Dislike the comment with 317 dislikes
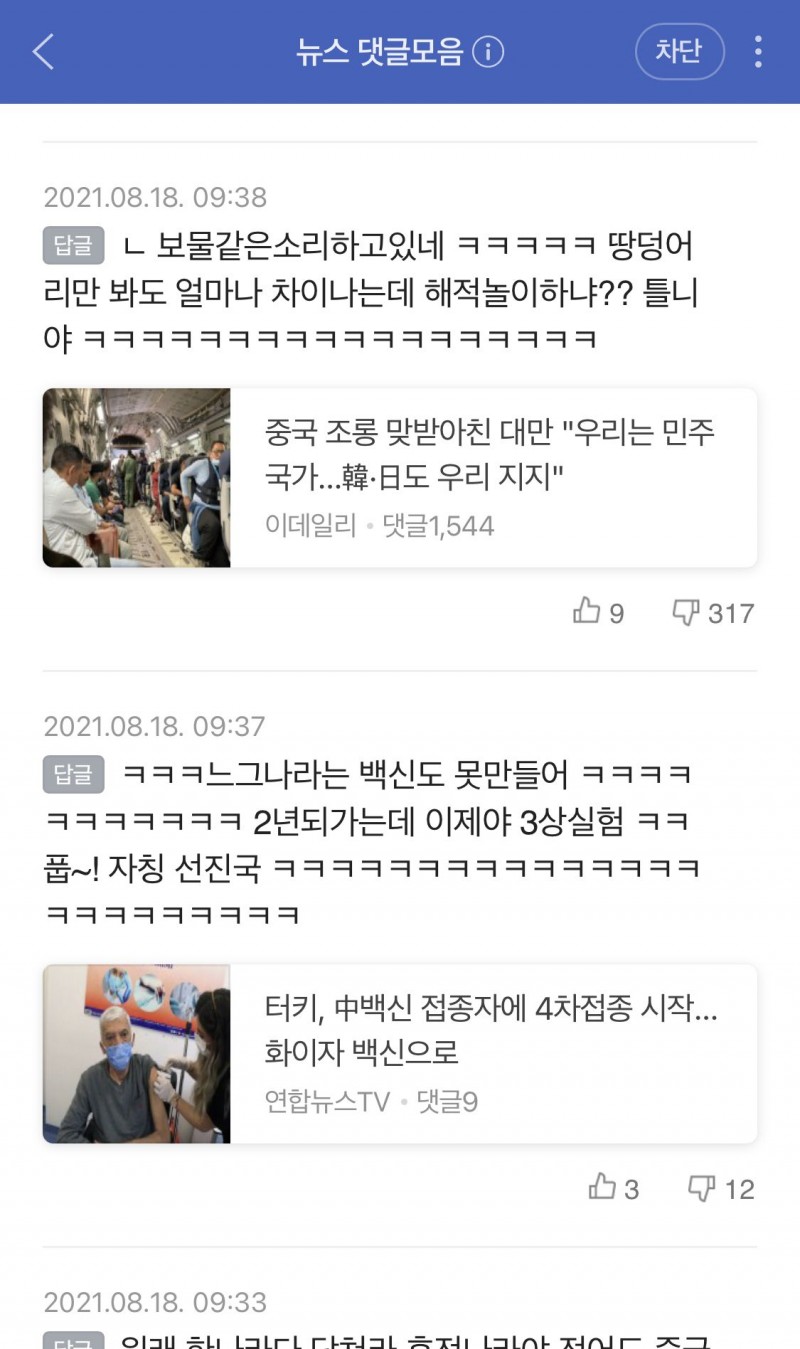This screenshot has height=1349, width=800. [x=713, y=611]
